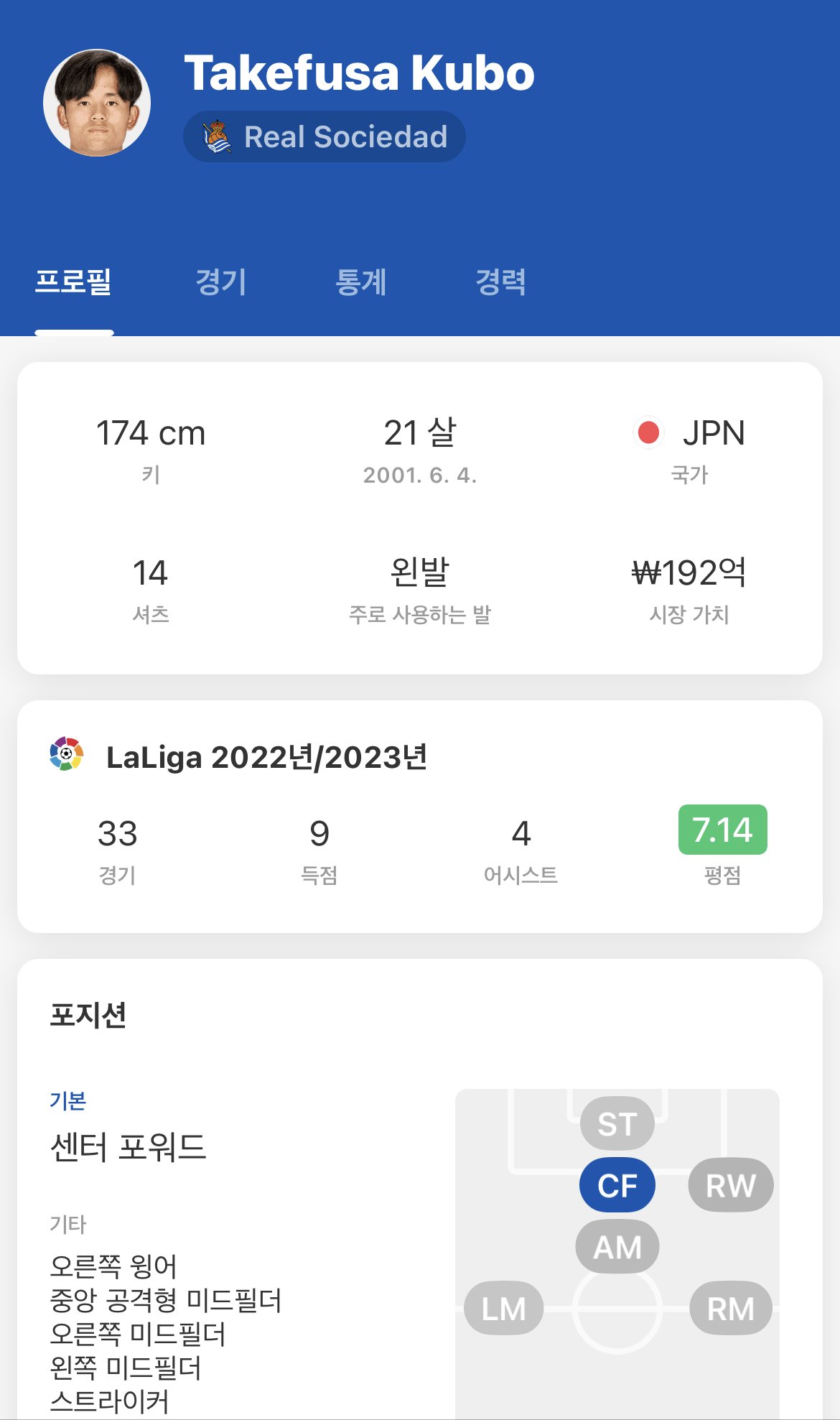Open the 통계 tab
Viewport: 840px width, 1420px height.
[361, 282]
